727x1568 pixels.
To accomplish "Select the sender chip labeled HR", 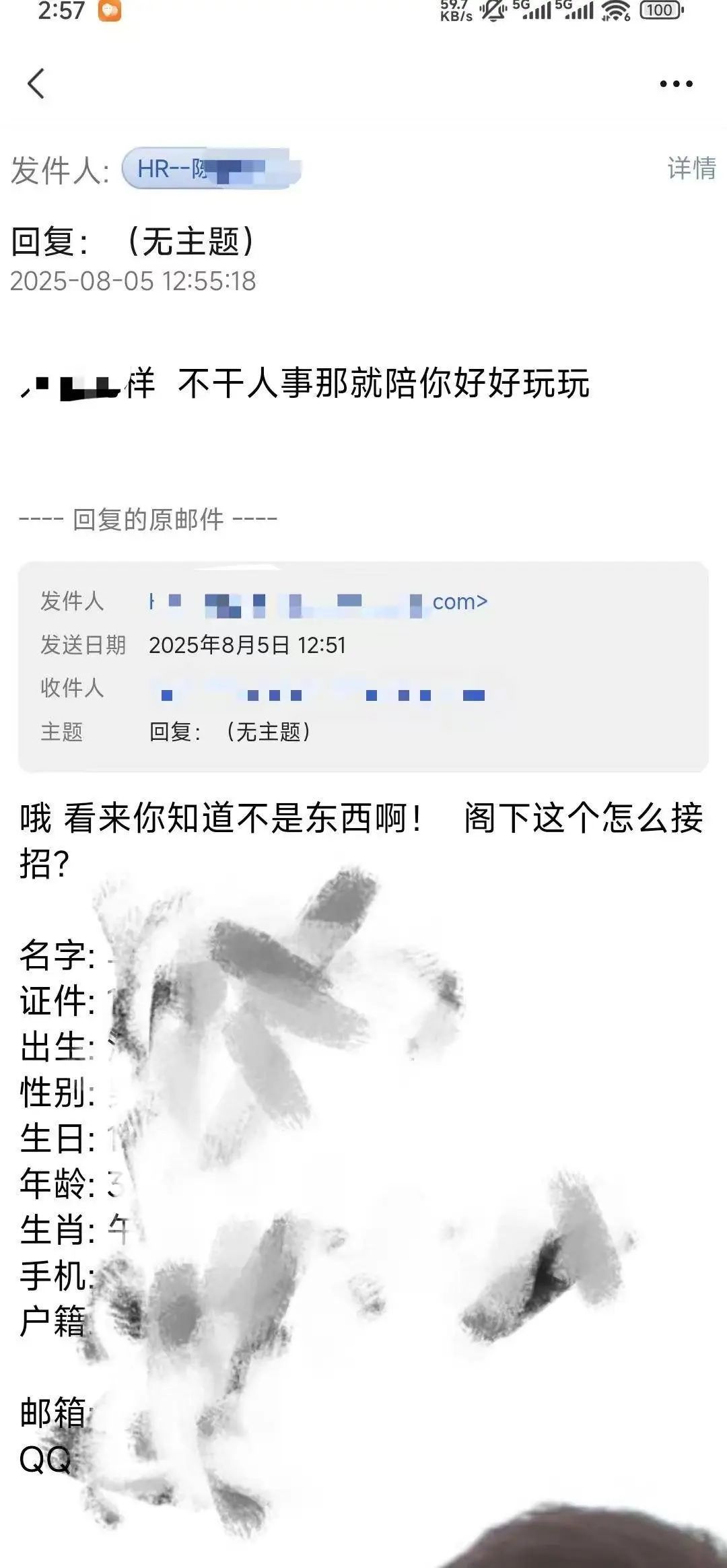I will 209,168.
